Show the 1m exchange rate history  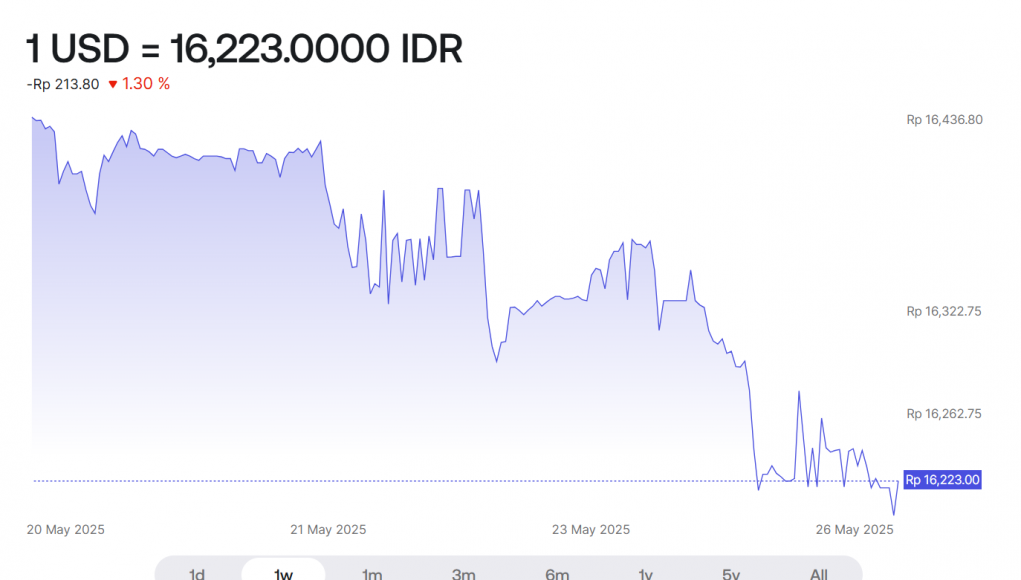click(372, 573)
